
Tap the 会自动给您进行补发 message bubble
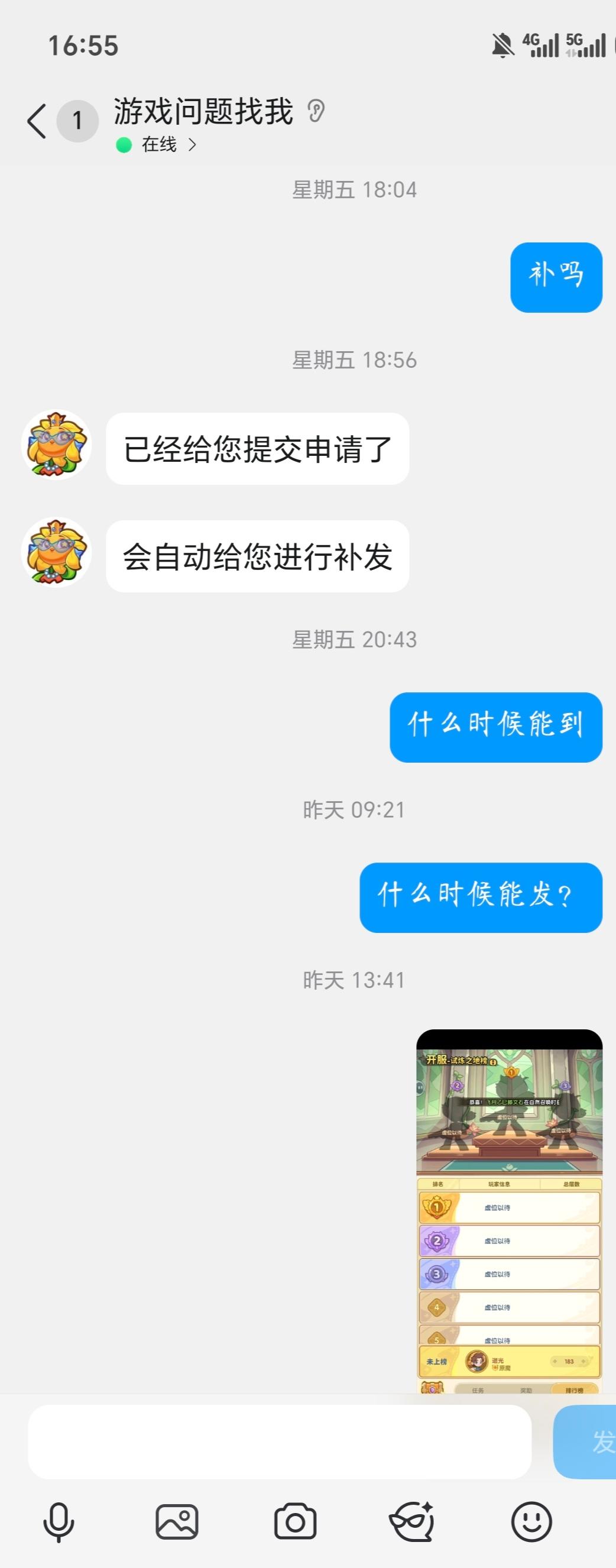[258, 556]
